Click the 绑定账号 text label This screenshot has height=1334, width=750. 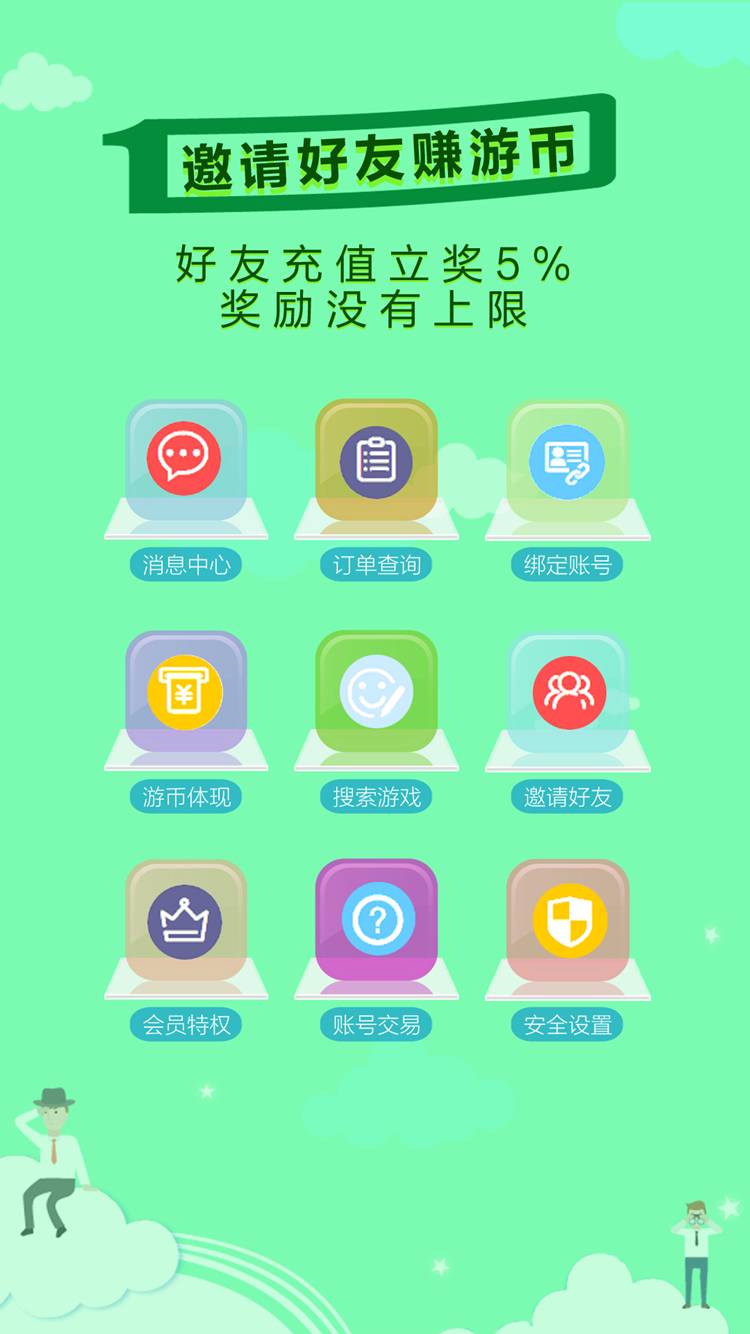click(567, 564)
